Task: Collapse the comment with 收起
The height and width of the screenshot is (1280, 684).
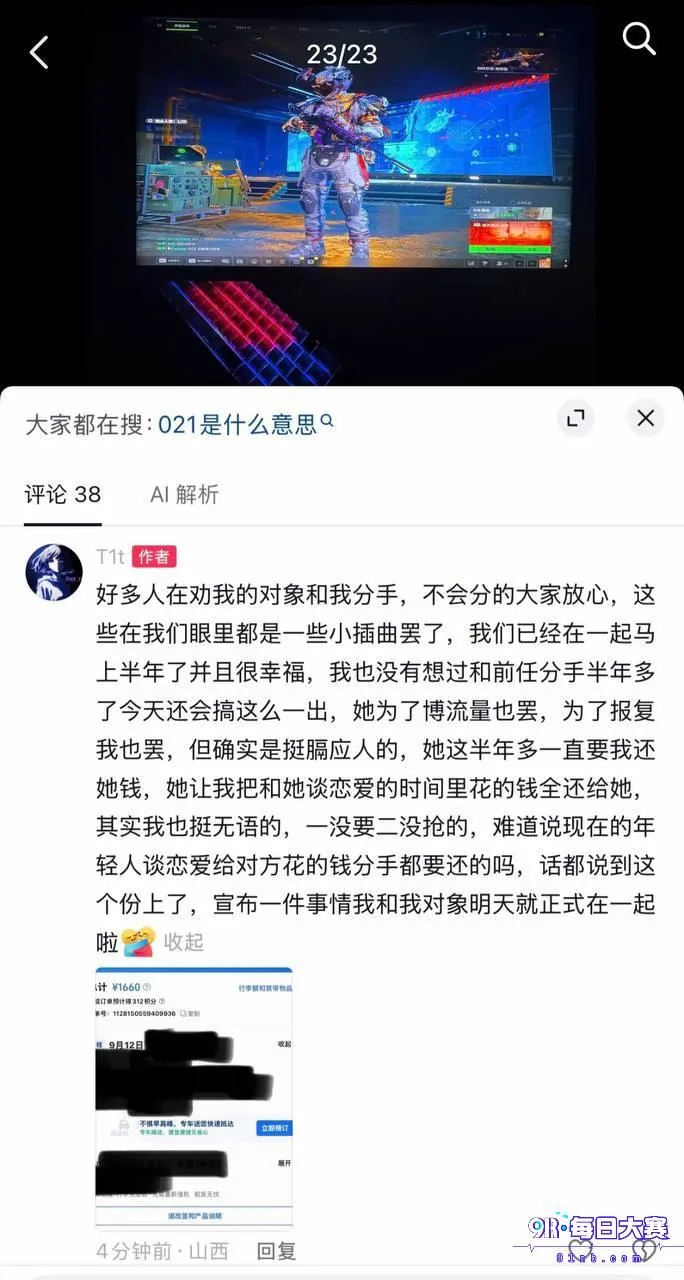Action: pos(184,942)
